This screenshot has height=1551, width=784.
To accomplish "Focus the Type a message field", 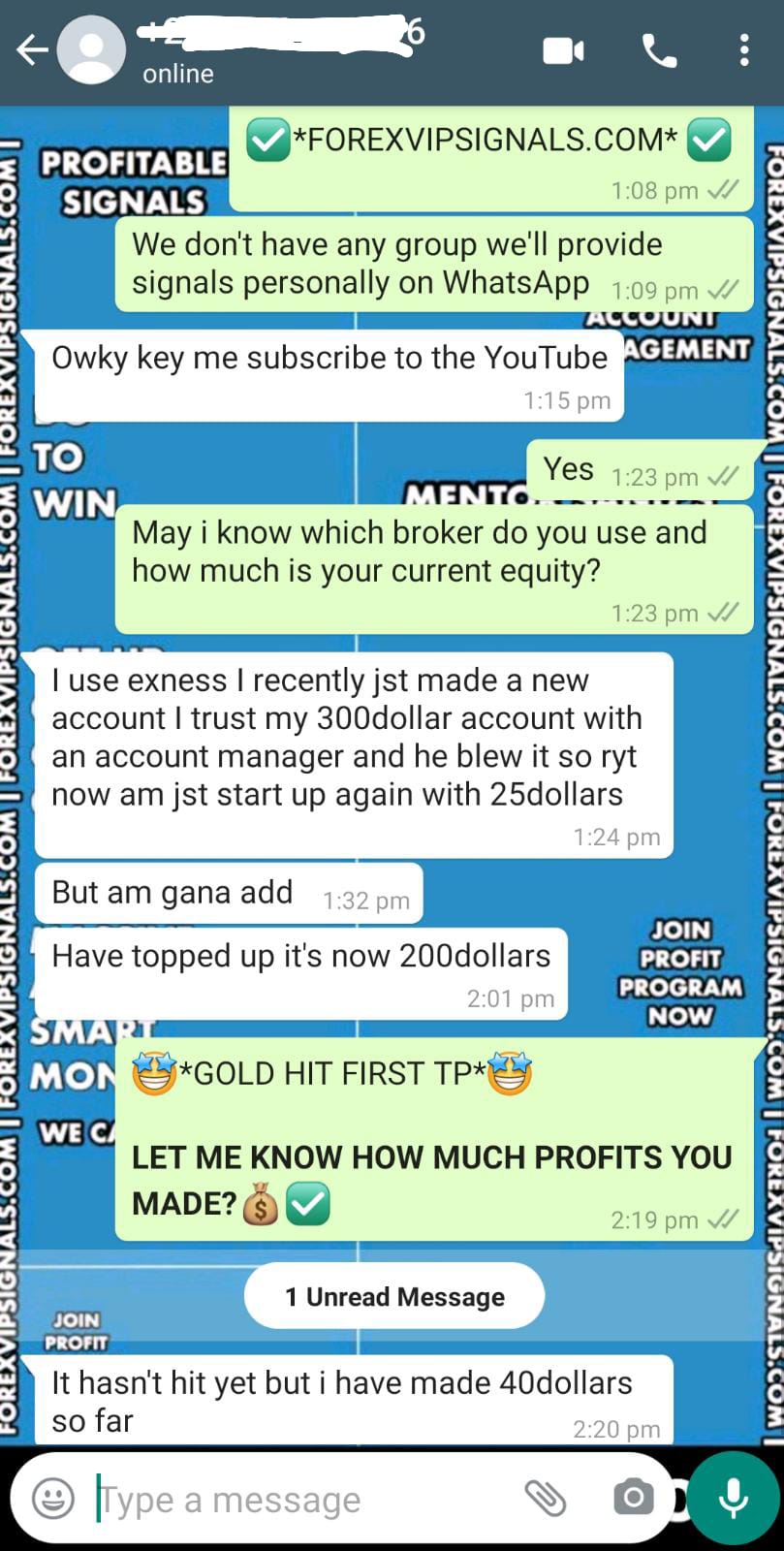I will [x=291, y=1500].
